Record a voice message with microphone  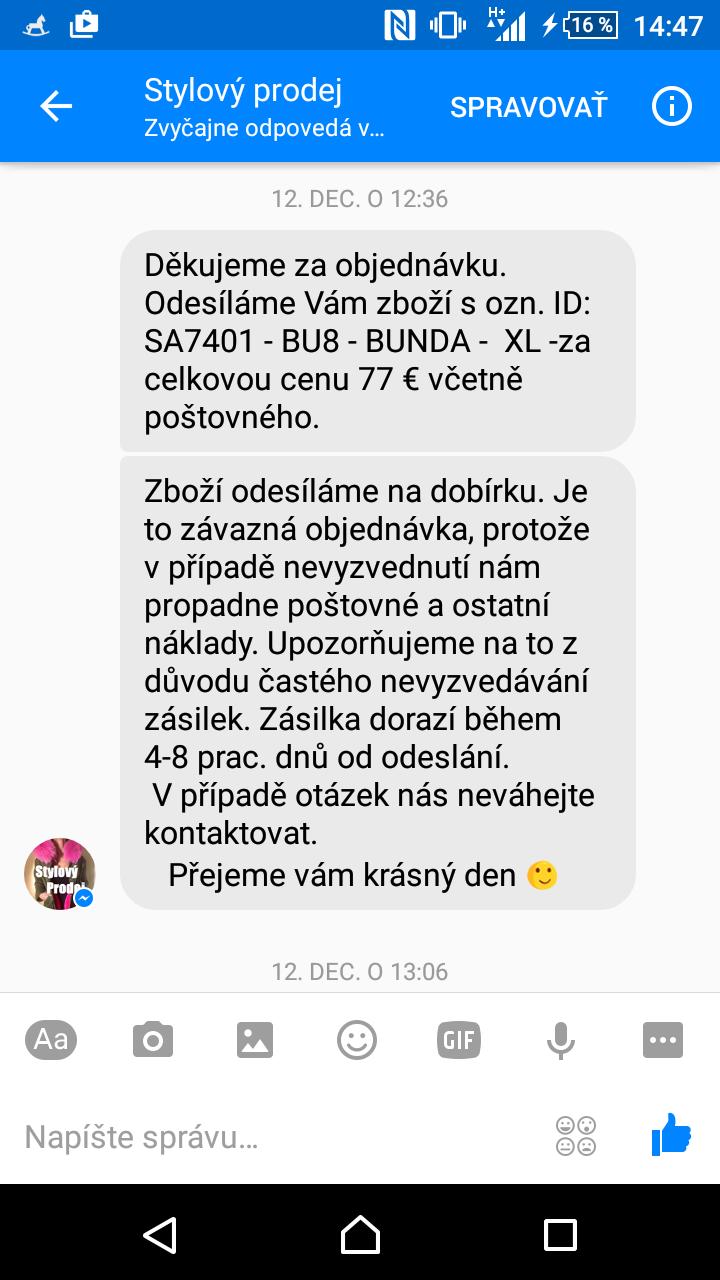(561, 1040)
